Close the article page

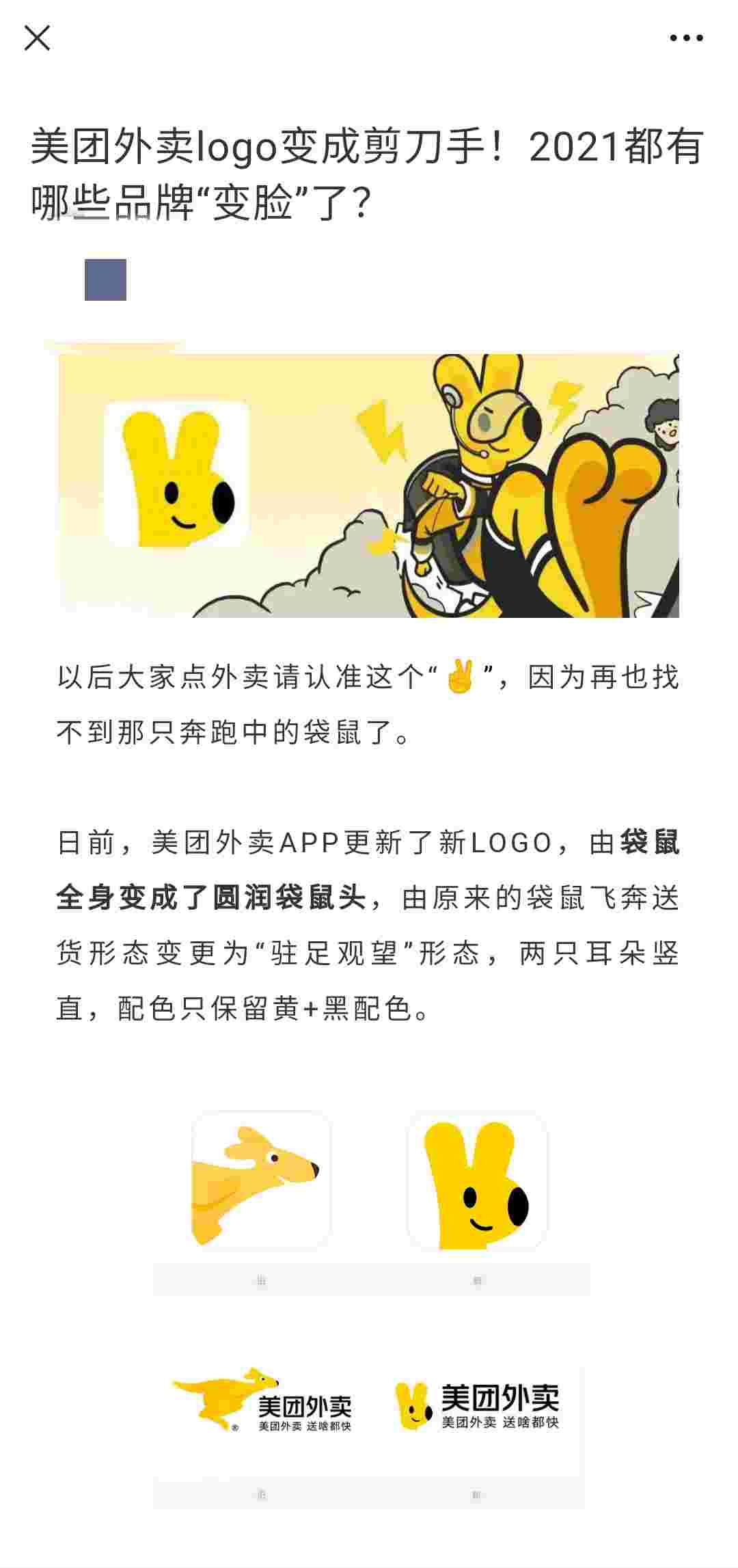(37, 38)
